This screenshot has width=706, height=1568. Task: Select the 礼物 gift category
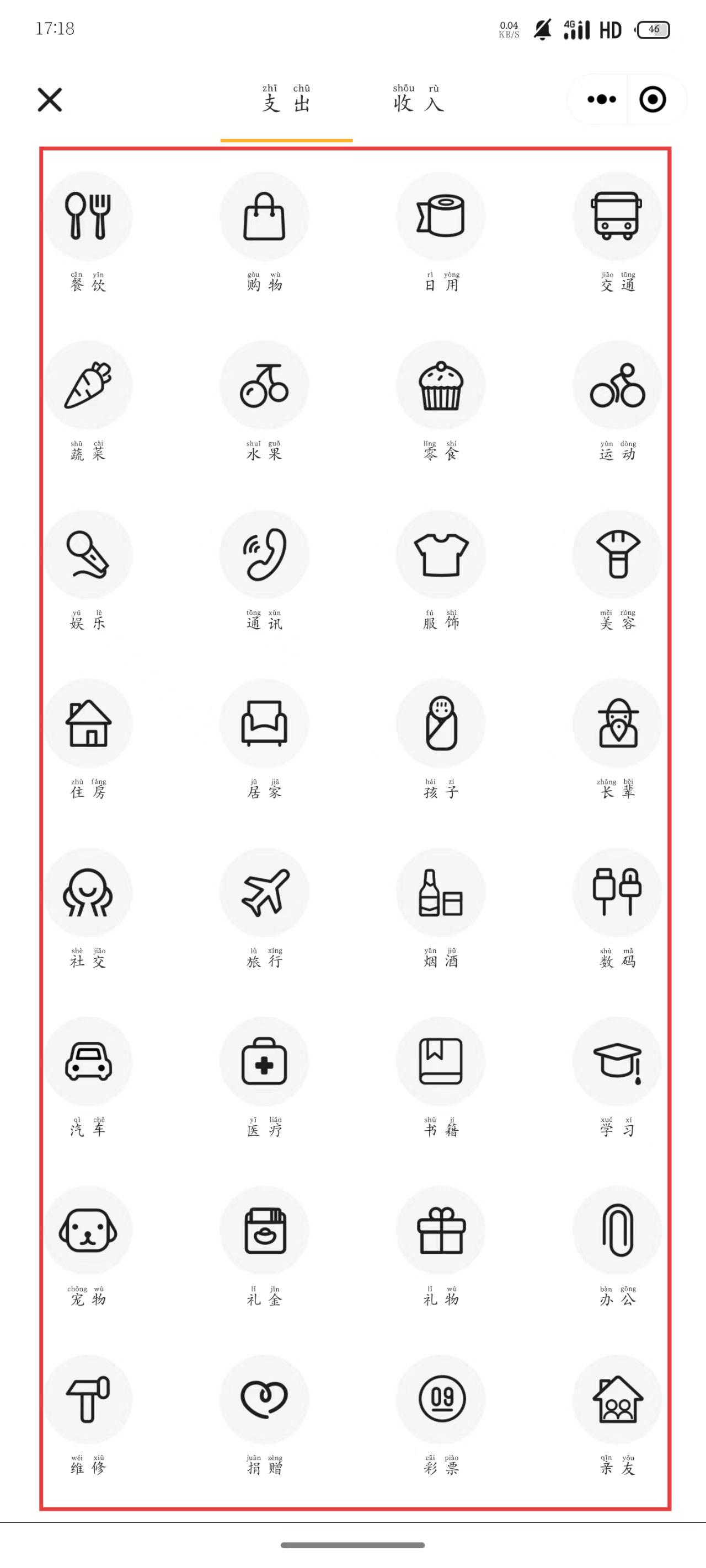tap(440, 1231)
